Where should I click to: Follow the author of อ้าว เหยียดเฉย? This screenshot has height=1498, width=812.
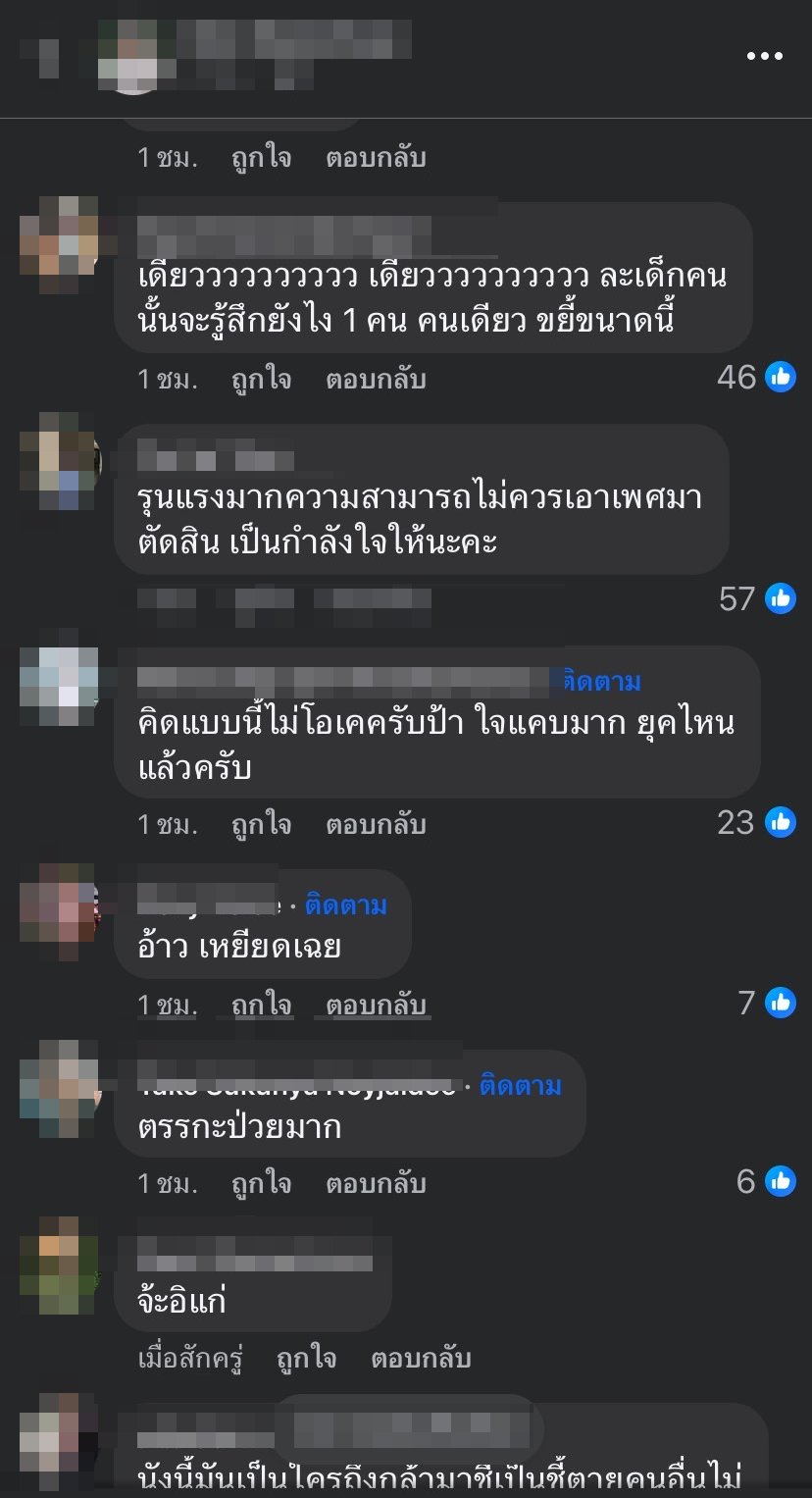[x=345, y=904]
